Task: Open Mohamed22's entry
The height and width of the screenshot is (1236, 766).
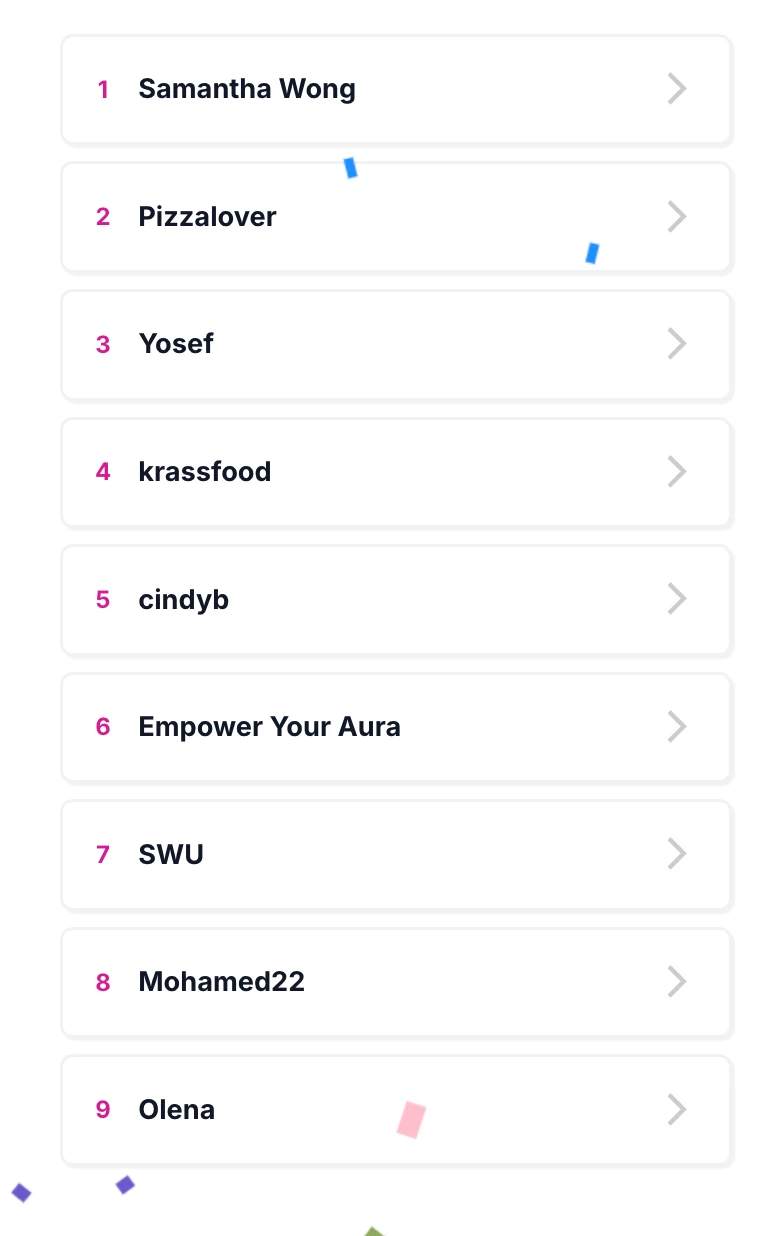Action: pos(397,982)
